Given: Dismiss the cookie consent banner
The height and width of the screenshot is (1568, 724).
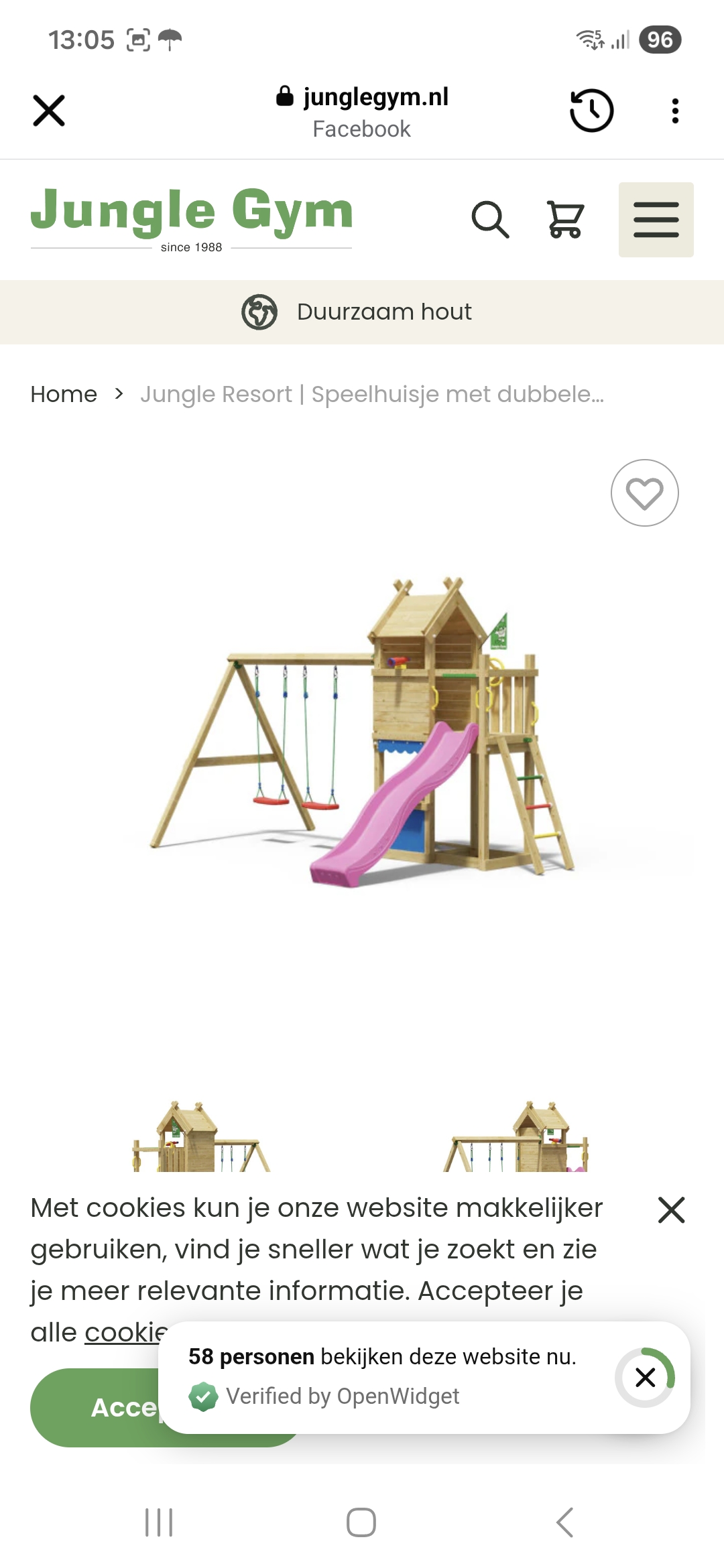Looking at the screenshot, I should 671,1210.
